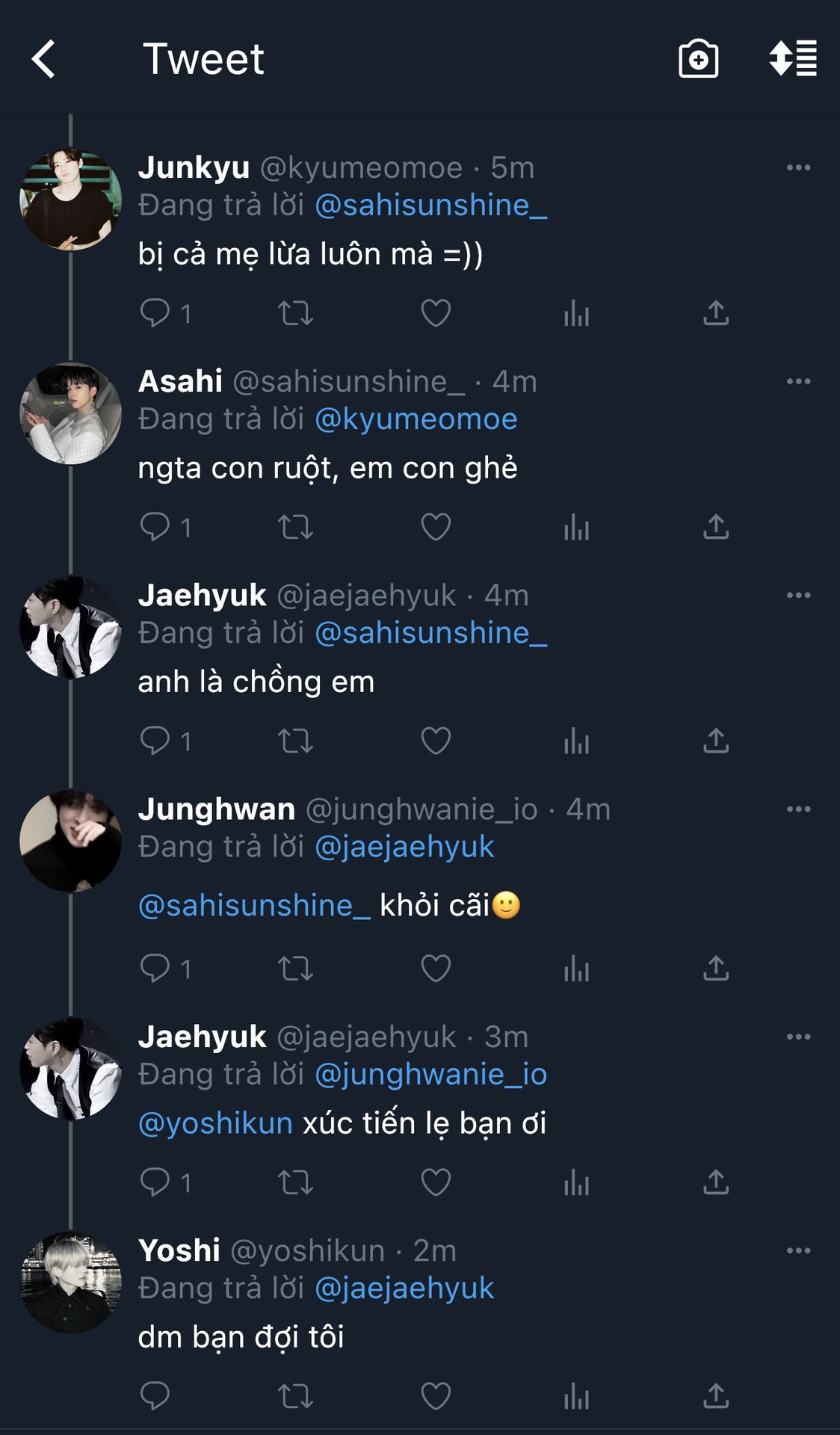The height and width of the screenshot is (1435, 840).
Task: Open the camera capture icon
Action: coord(698,59)
